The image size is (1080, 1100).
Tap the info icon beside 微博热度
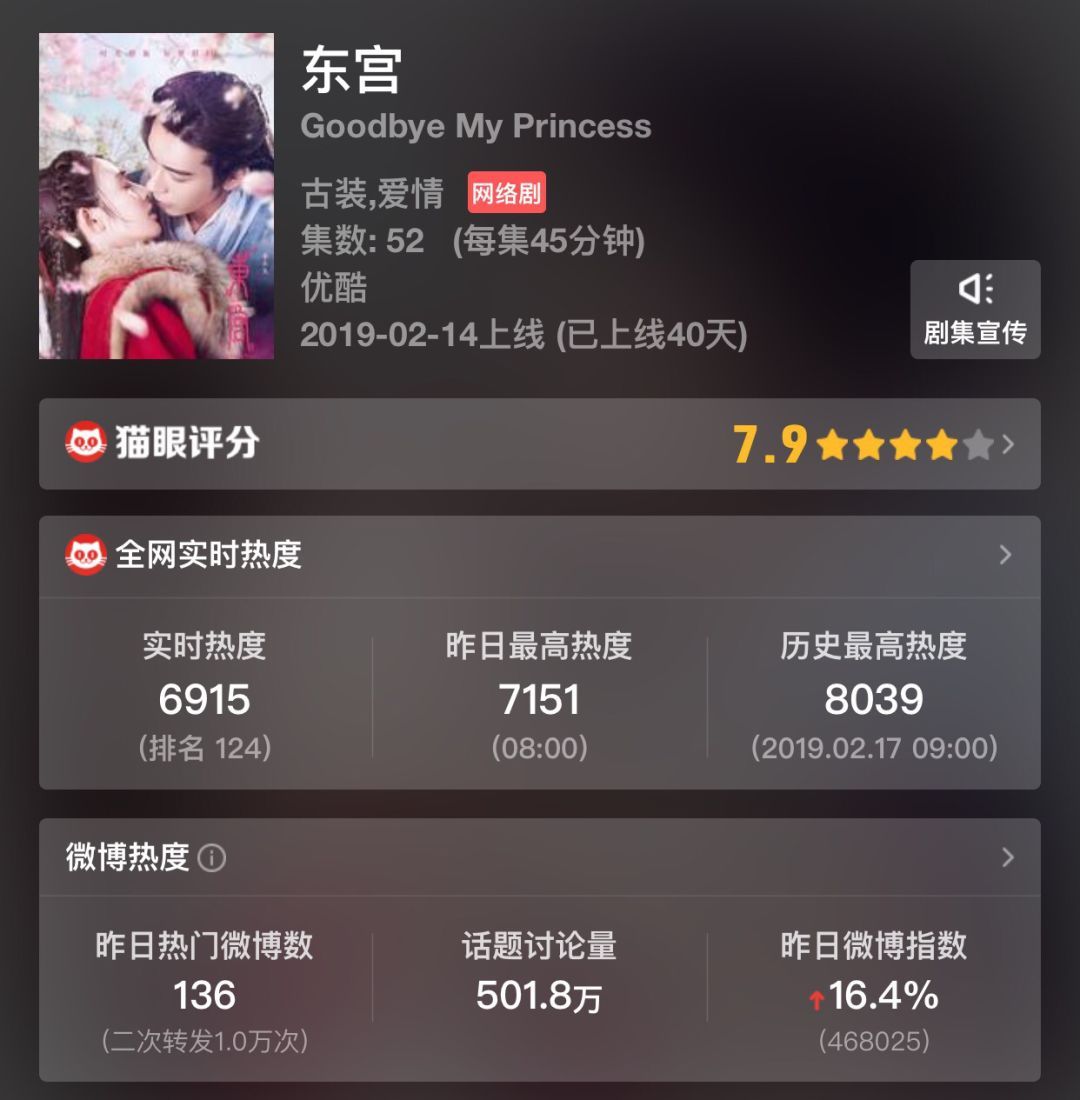212,858
